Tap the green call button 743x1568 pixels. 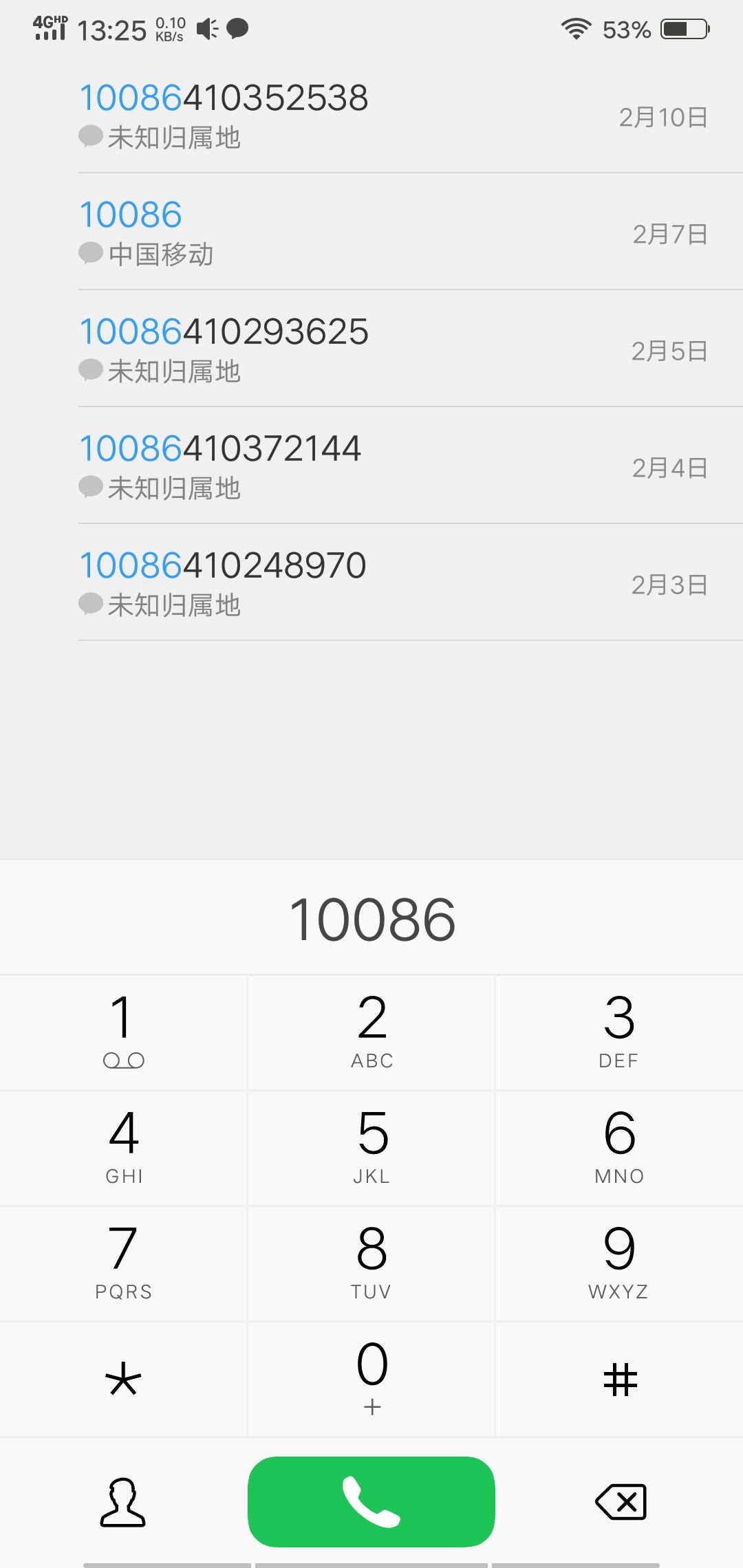pyautogui.click(x=371, y=1502)
